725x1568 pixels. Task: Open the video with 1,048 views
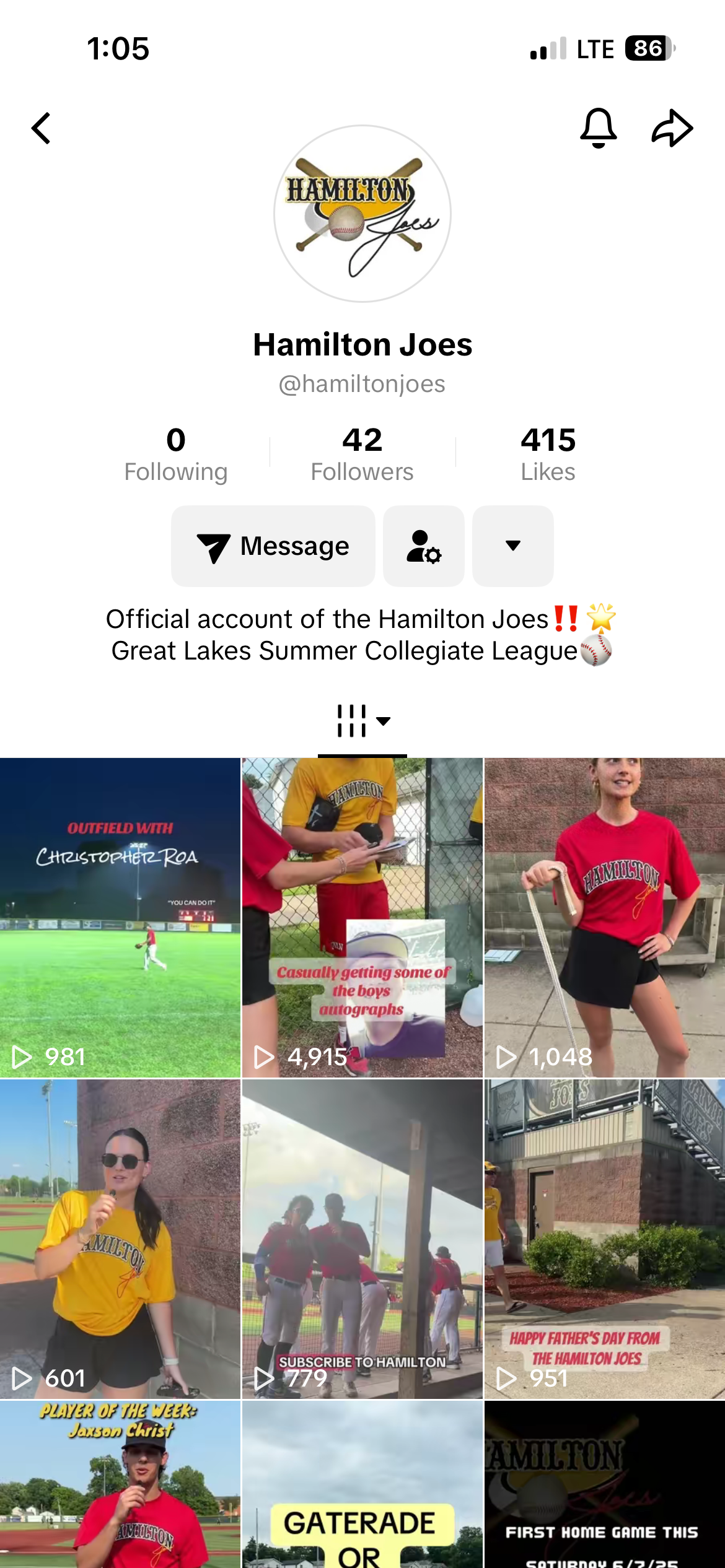(605, 918)
